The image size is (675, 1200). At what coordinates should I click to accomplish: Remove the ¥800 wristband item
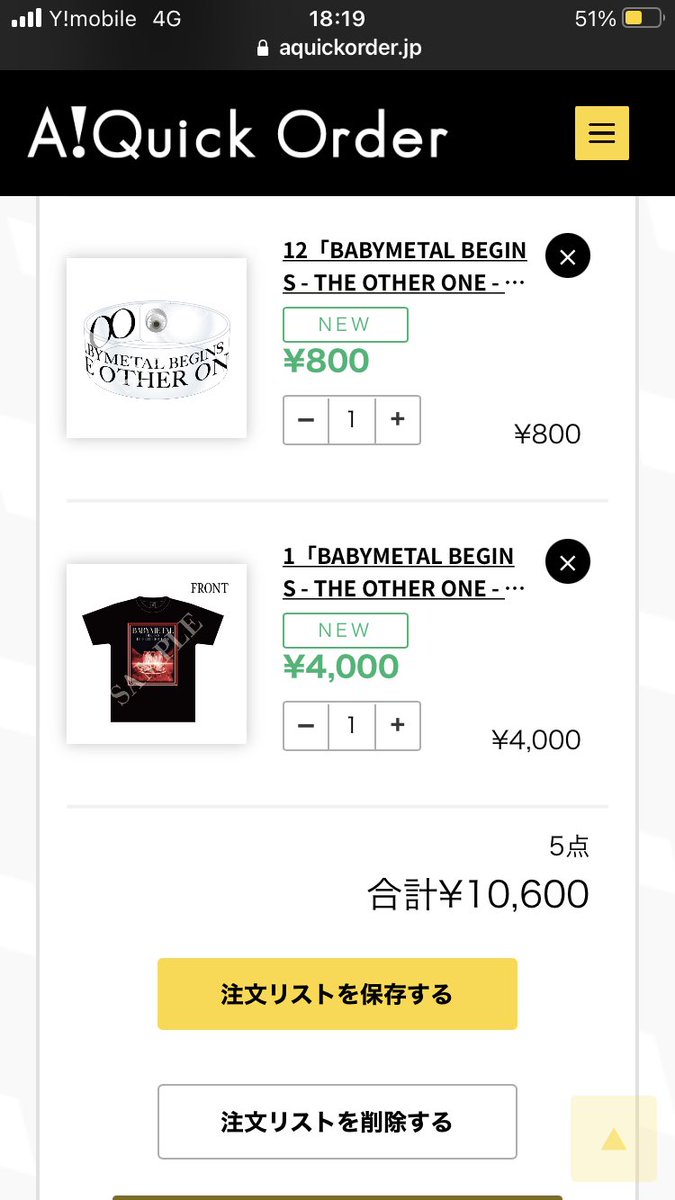(568, 257)
